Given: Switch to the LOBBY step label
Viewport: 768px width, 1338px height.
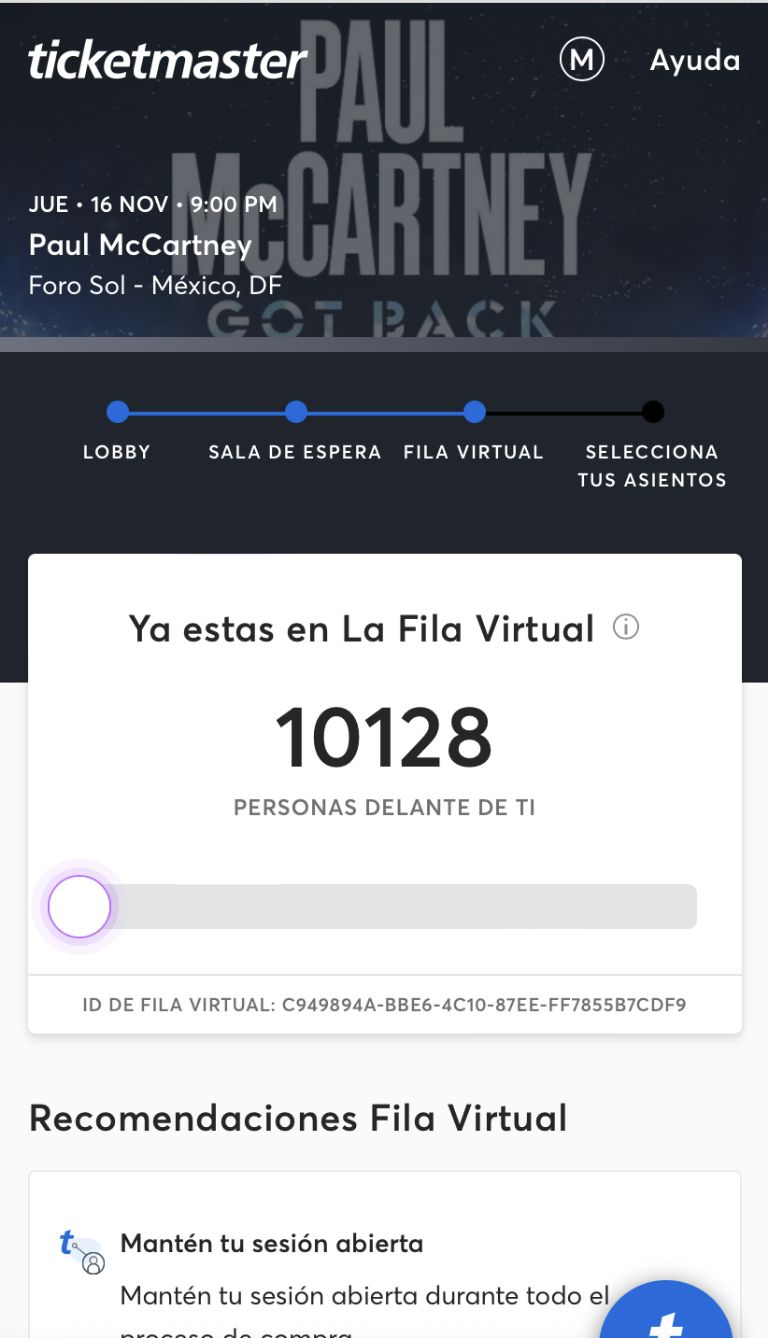Looking at the screenshot, I should 117,452.
